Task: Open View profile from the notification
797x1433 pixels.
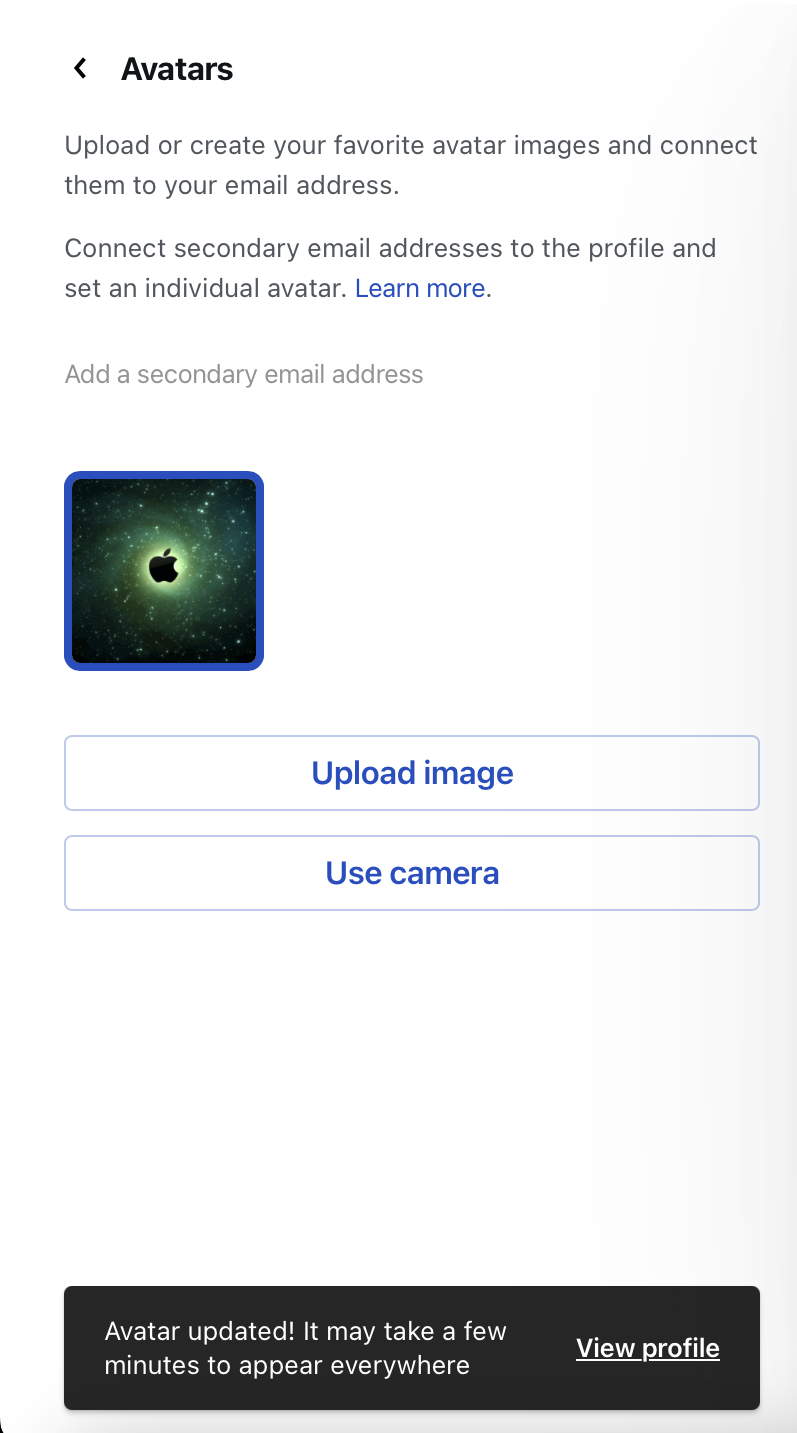Action: pyautogui.click(x=647, y=1348)
